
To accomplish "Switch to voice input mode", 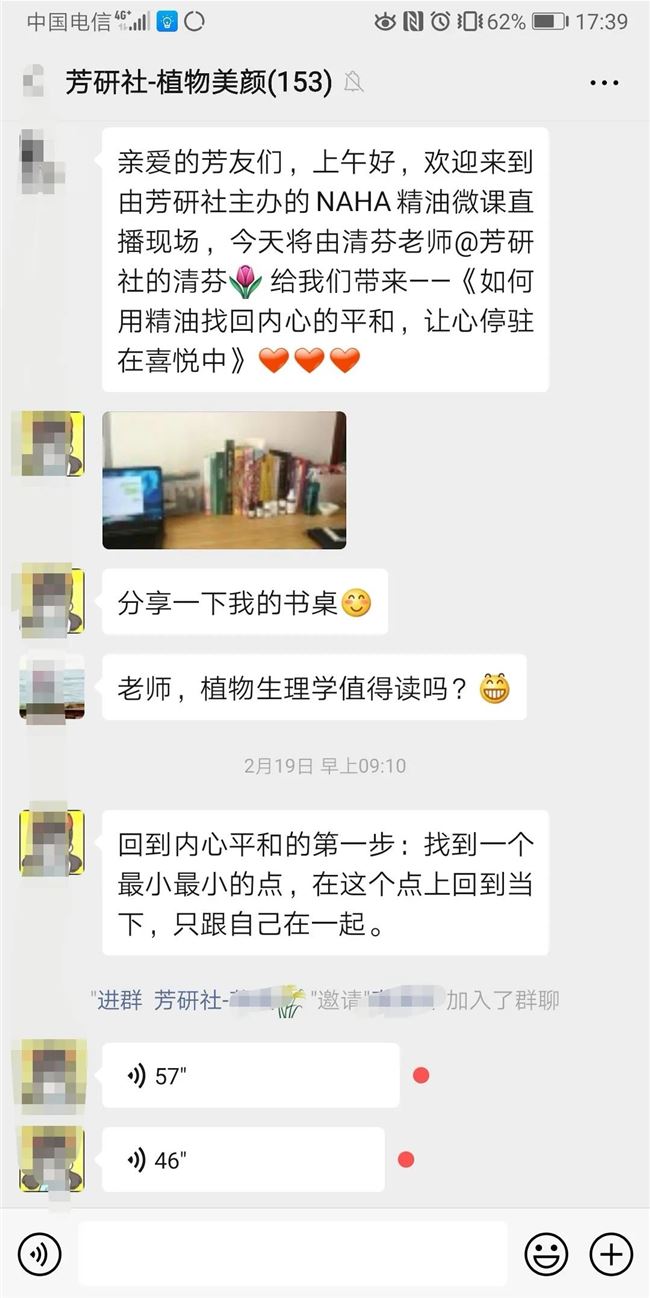I will click(40, 1253).
